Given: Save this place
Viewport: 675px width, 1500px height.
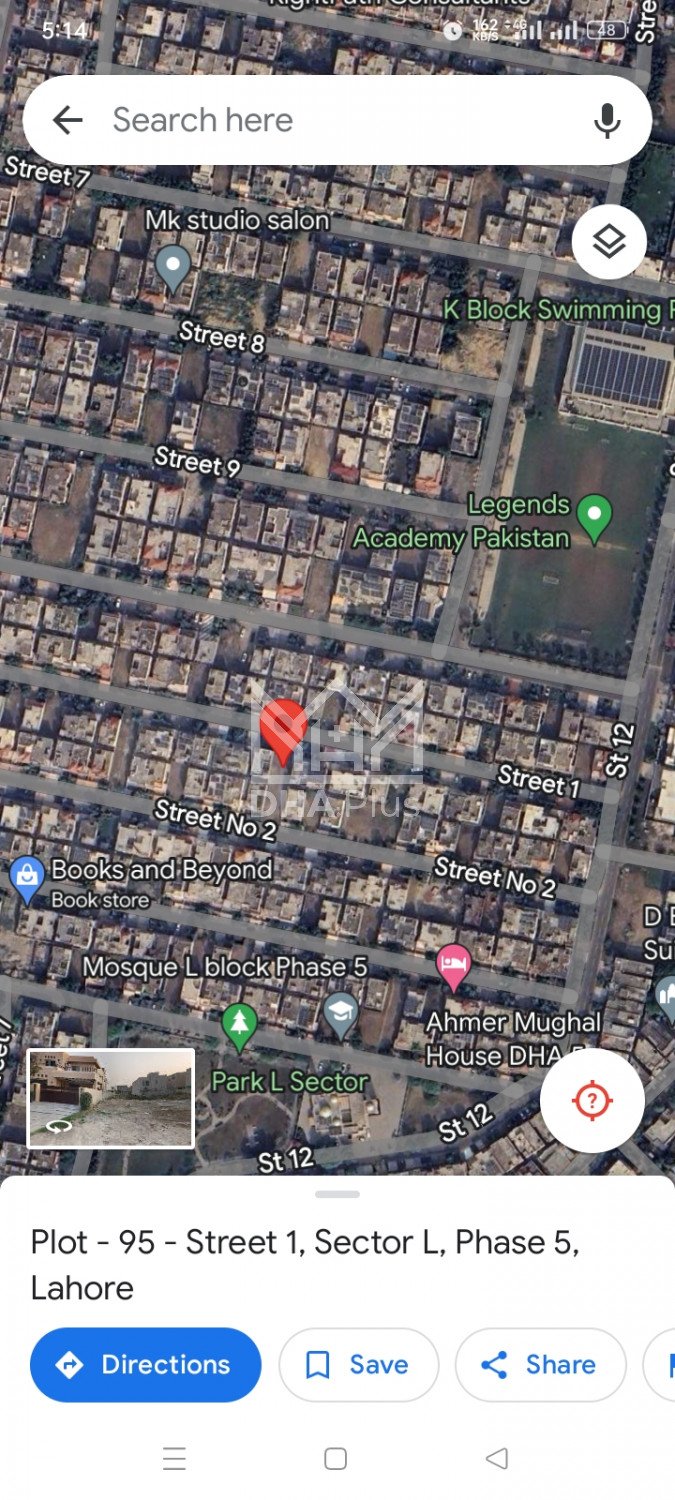Looking at the screenshot, I should coord(358,1365).
